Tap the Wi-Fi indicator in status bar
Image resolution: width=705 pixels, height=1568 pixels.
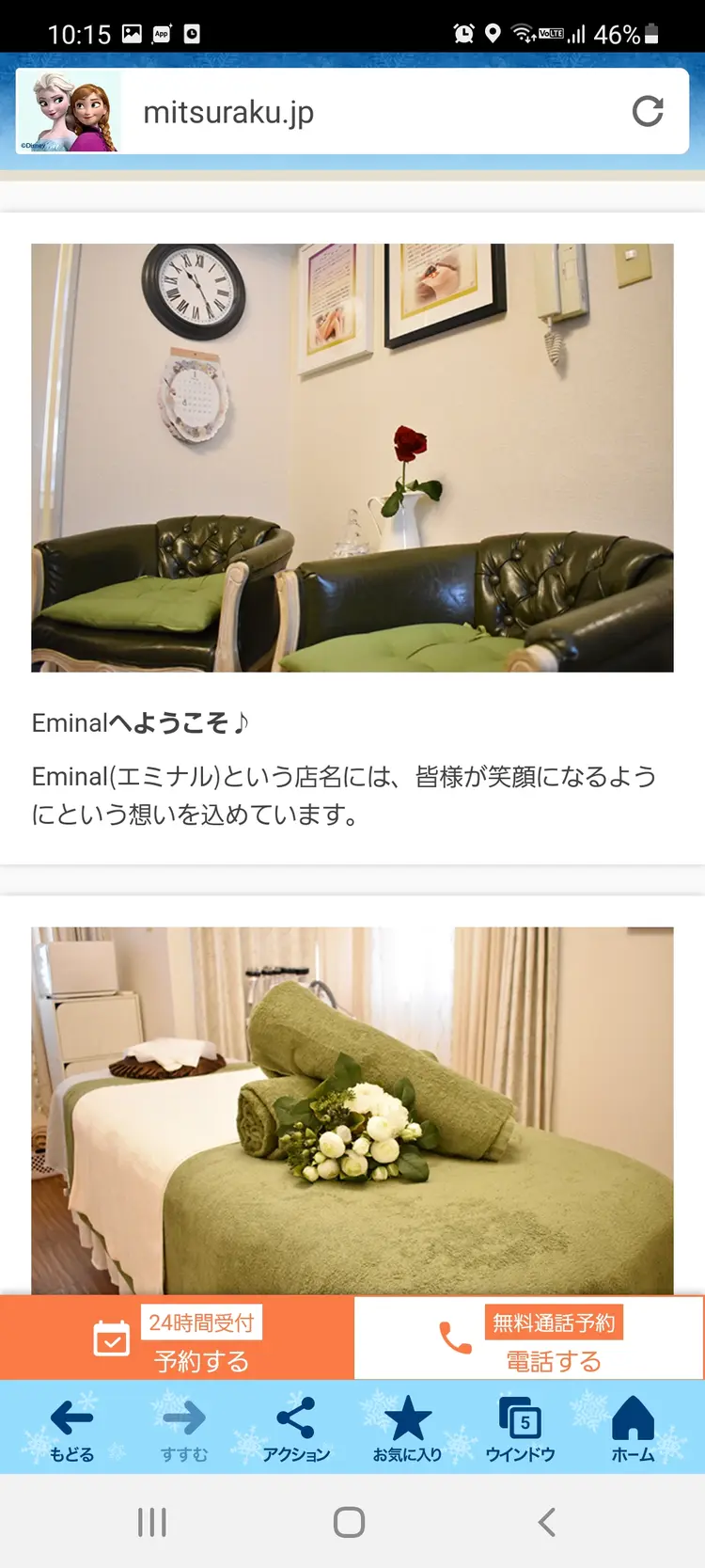[523, 31]
